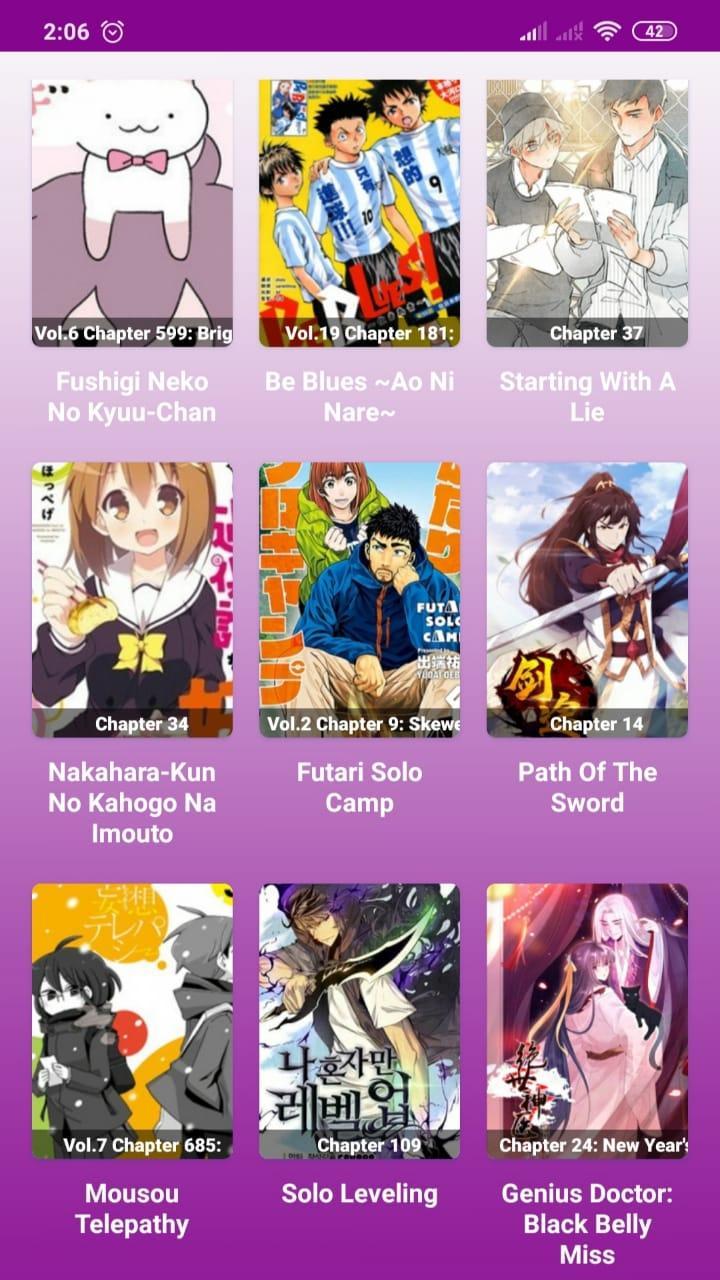The height and width of the screenshot is (1280, 720).
Task: Open Nakahara-Kun No Kahogo Na Imouto
Action: coord(132,599)
